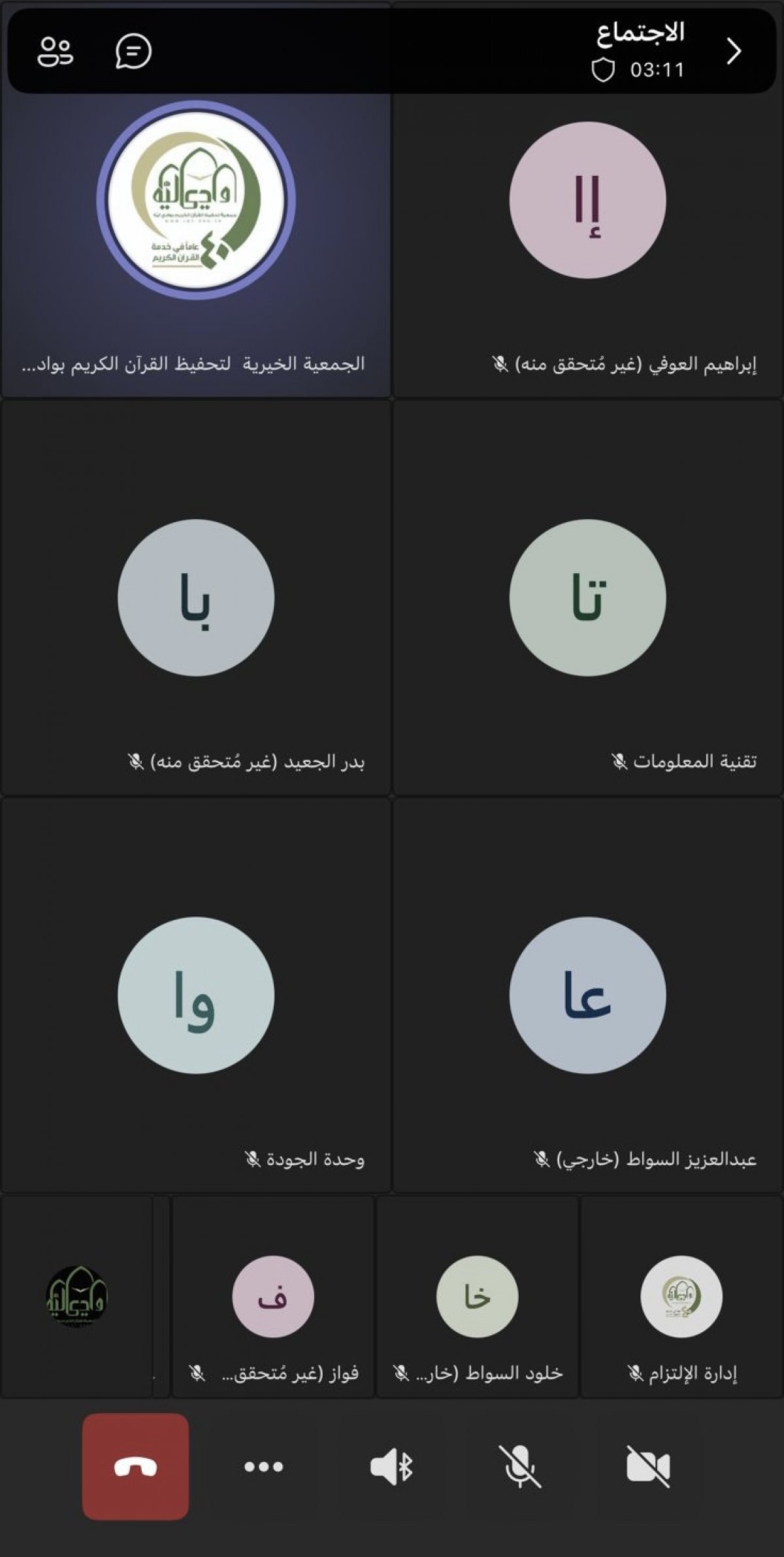Select the الجمعية الخيرية participant tile
This screenshot has width=784, height=1557.
[x=196, y=245]
